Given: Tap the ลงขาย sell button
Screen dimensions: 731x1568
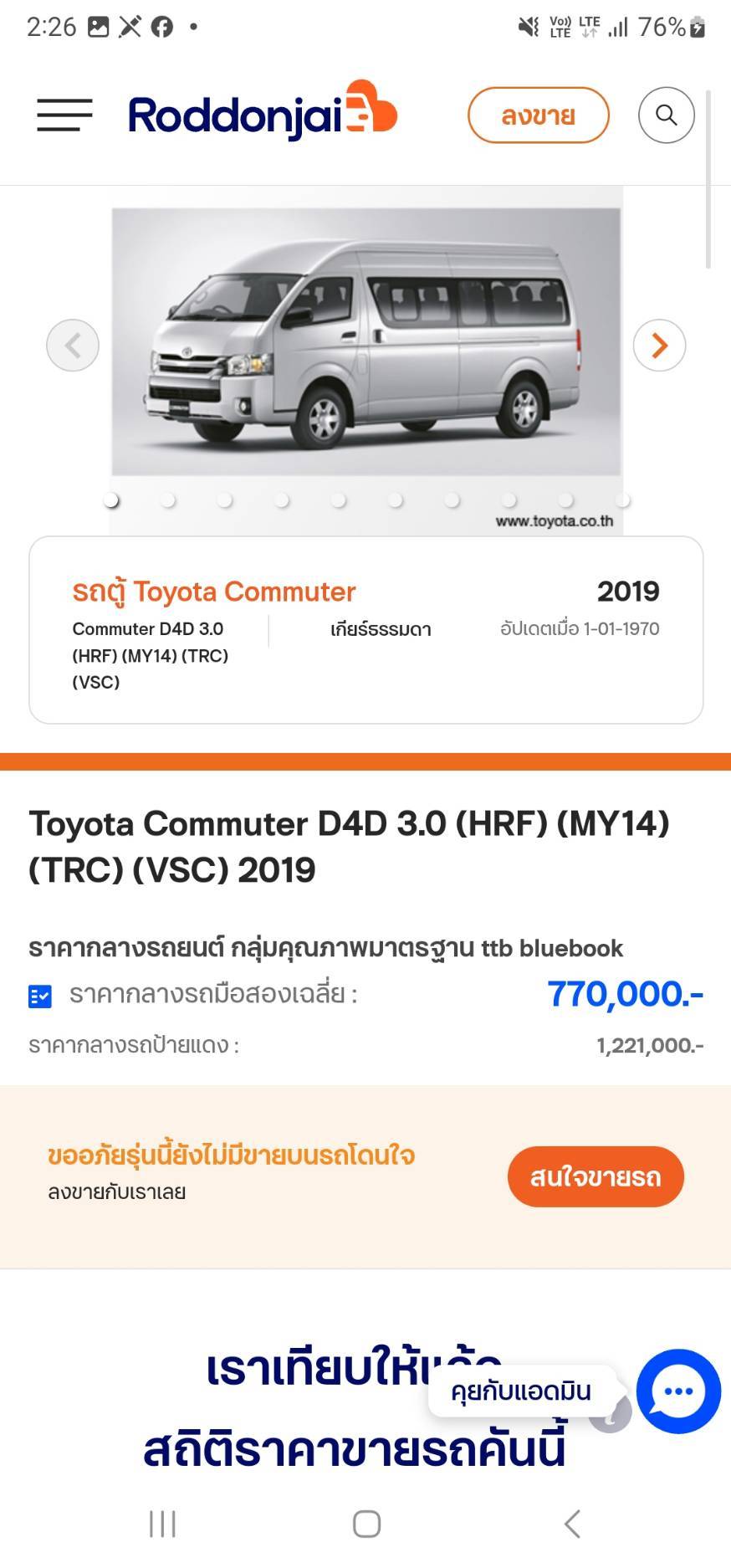Looking at the screenshot, I should pos(538,115).
